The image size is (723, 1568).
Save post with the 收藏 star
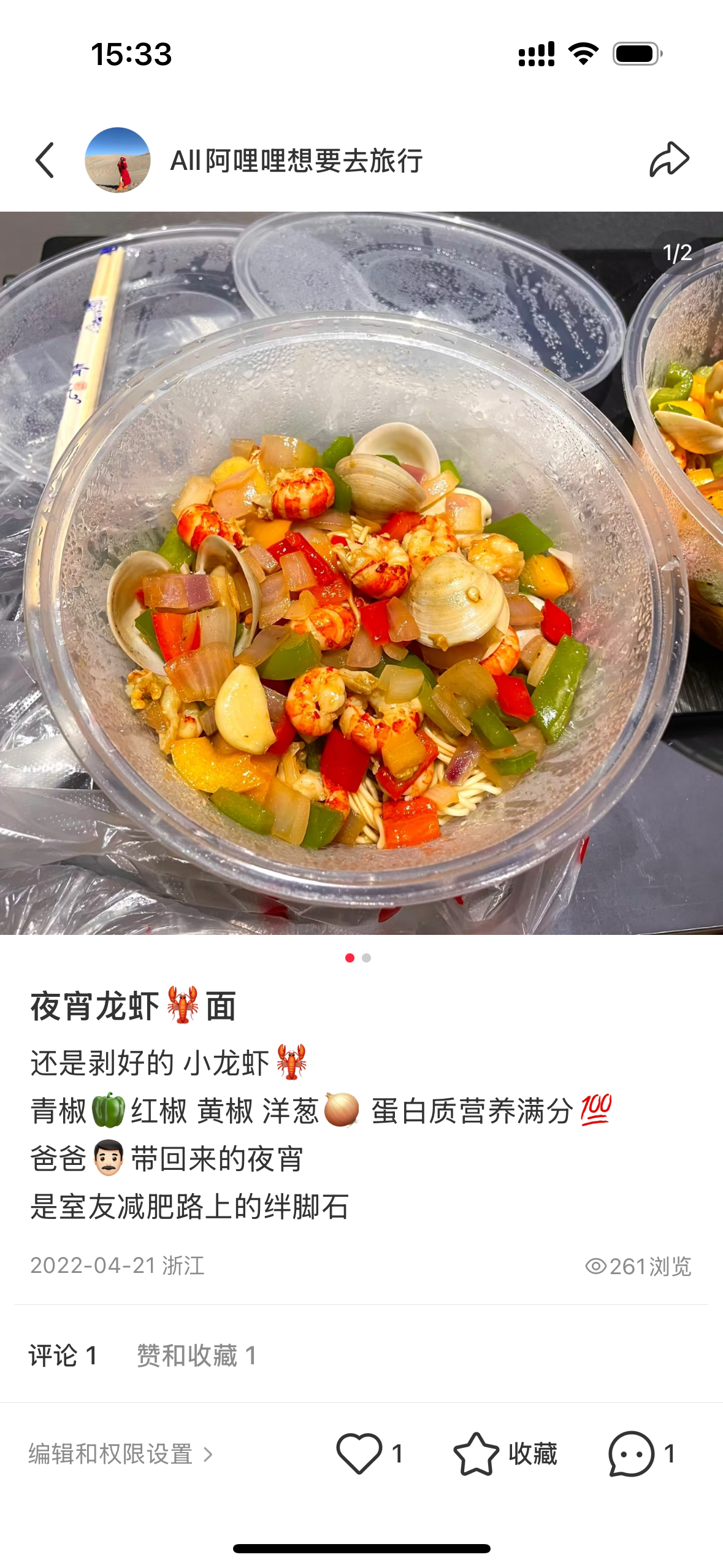click(476, 1453)
